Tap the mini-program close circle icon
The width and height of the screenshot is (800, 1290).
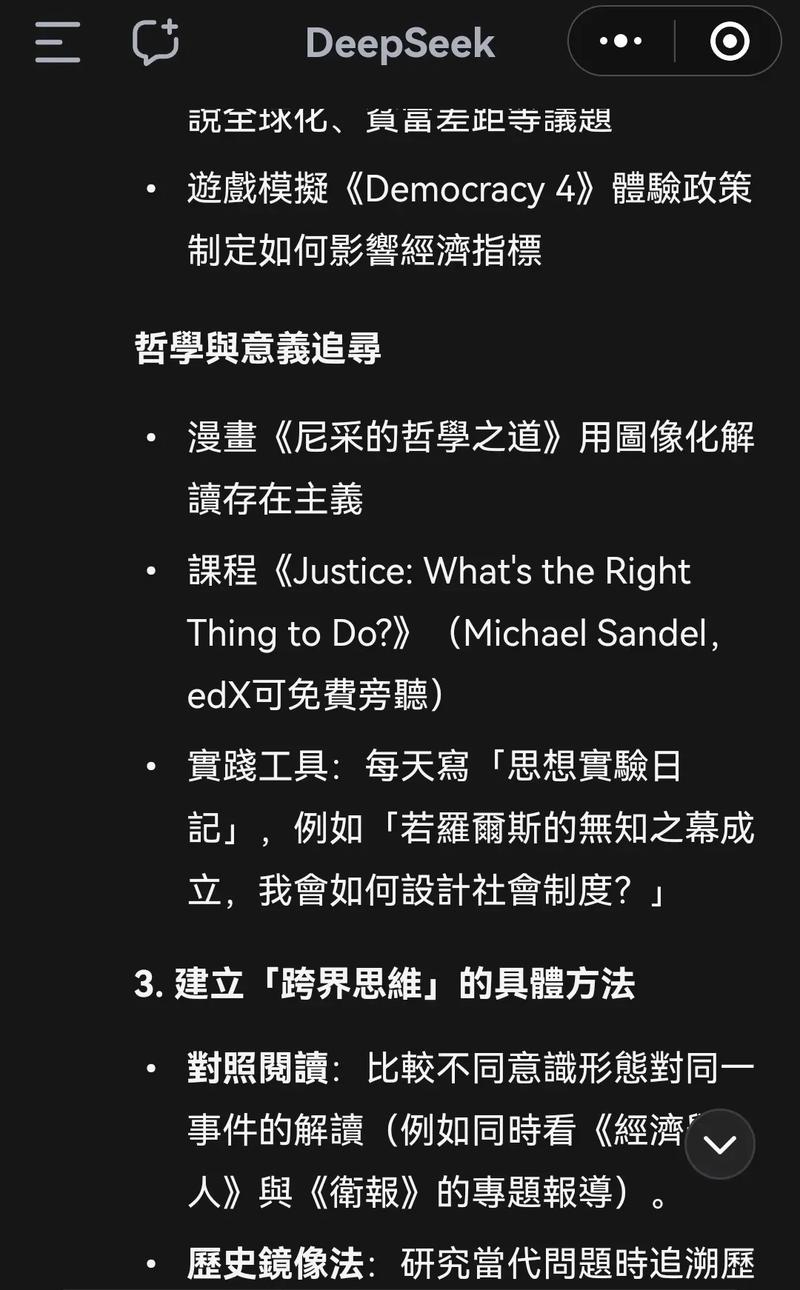pos(729,42)
